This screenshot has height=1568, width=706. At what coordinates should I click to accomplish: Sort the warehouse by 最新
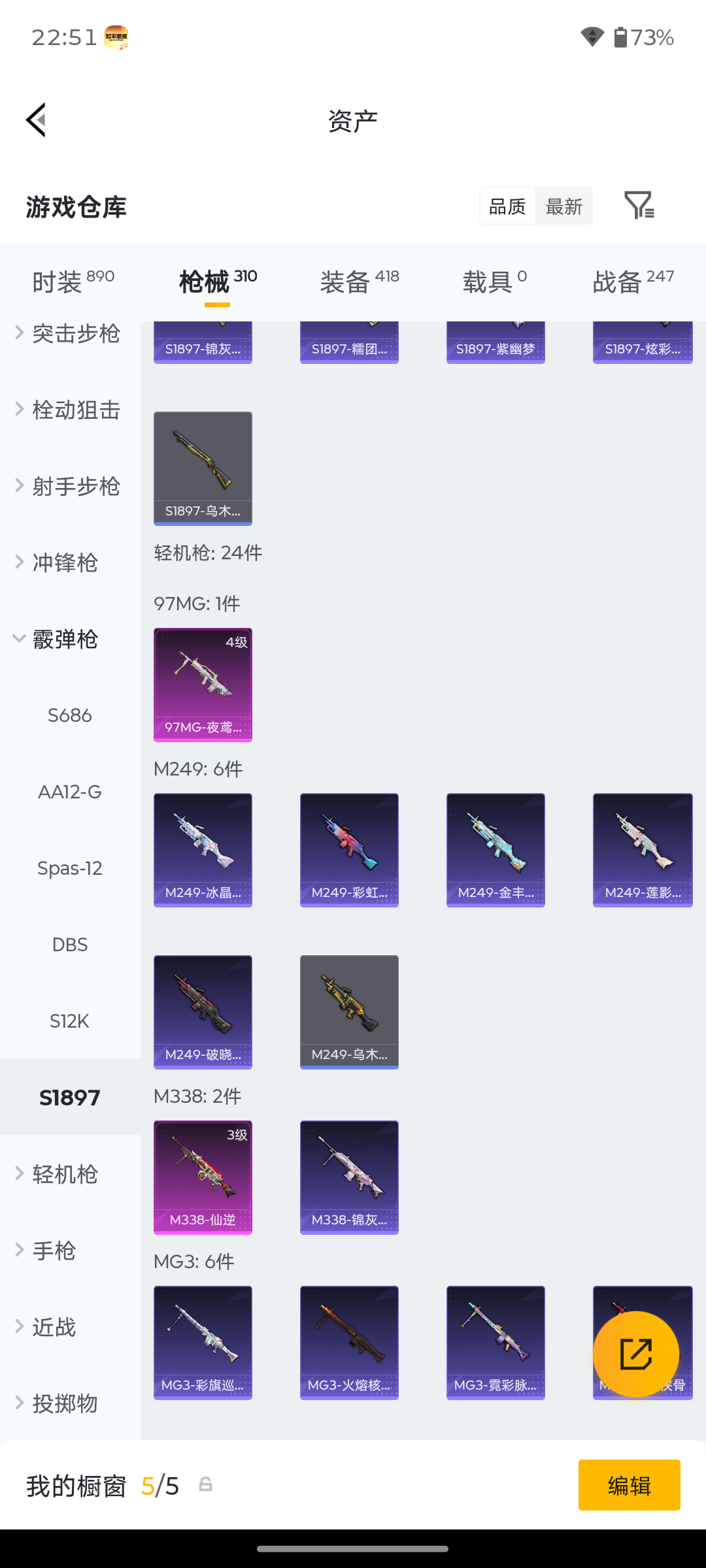click(x=563, y=206)
